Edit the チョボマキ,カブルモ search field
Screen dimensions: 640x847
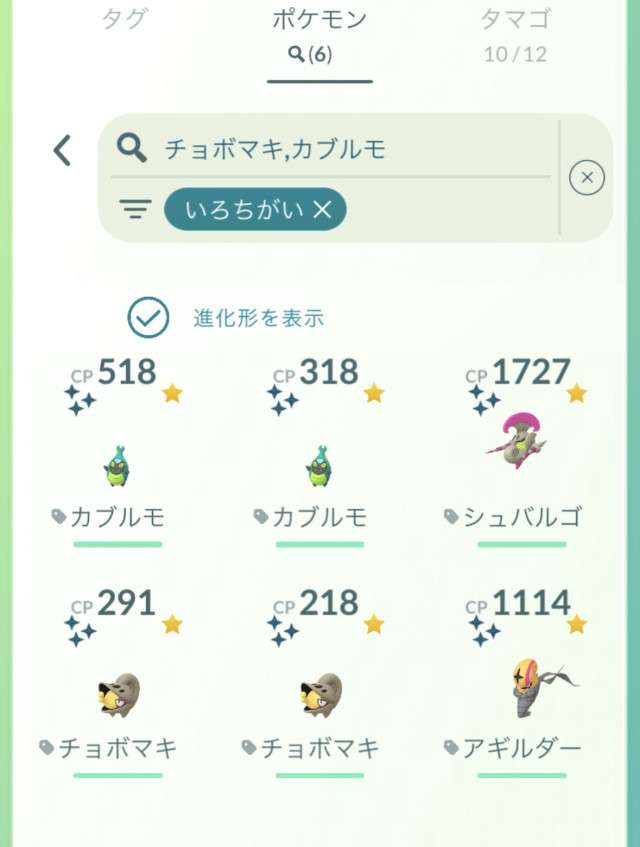(x=340, y=149)
